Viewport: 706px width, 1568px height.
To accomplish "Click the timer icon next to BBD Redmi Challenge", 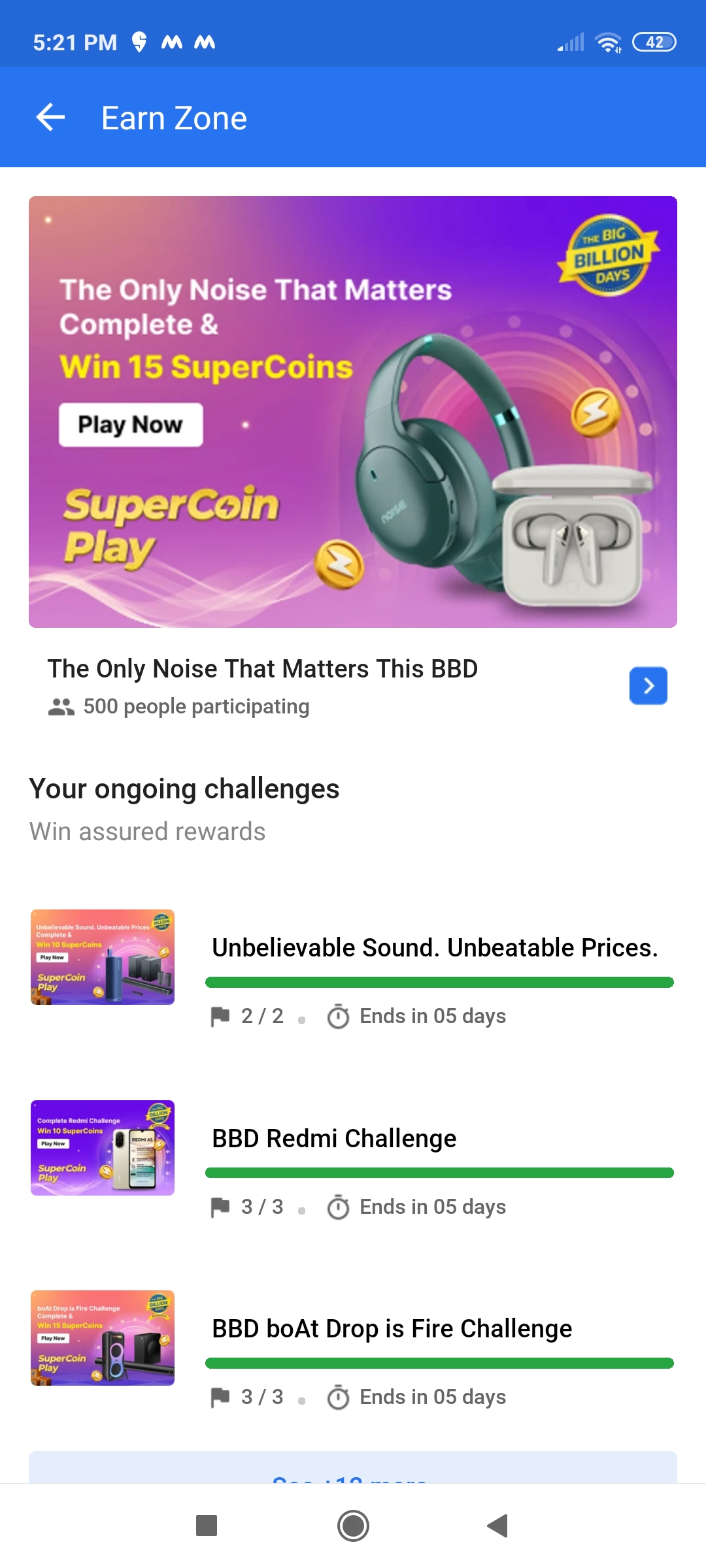I will pyautogui.click(x=339, y=1207).
